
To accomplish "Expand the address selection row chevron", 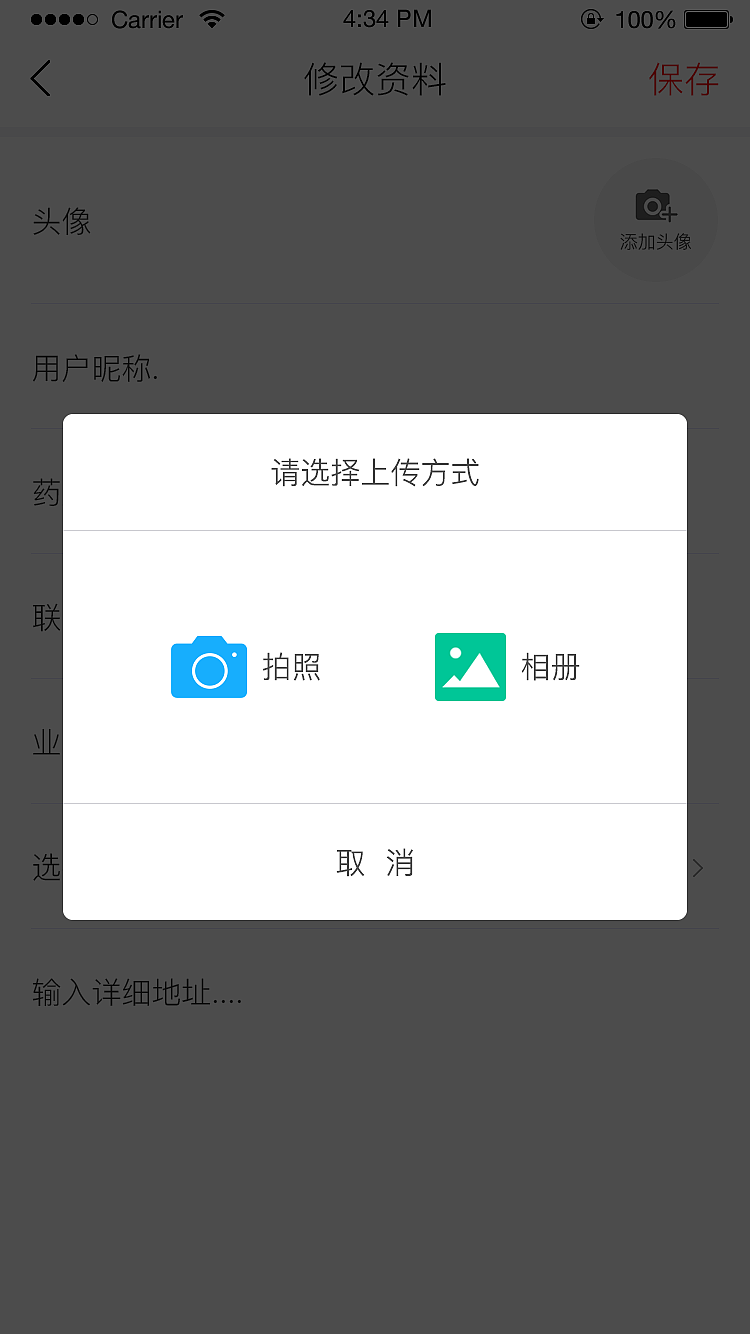I will coord(697,867).
